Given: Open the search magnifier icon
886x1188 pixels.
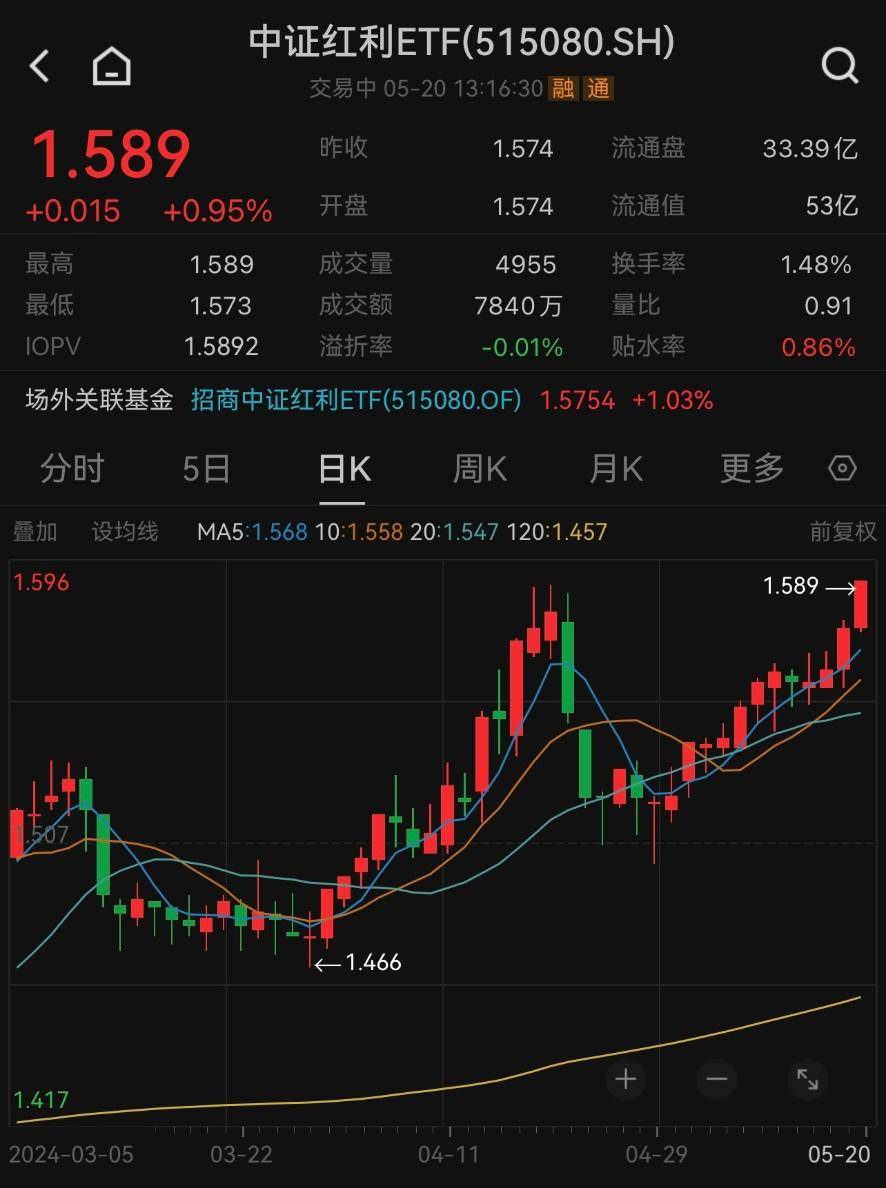Looking at the screenshot, I should (x=840, y=65).
